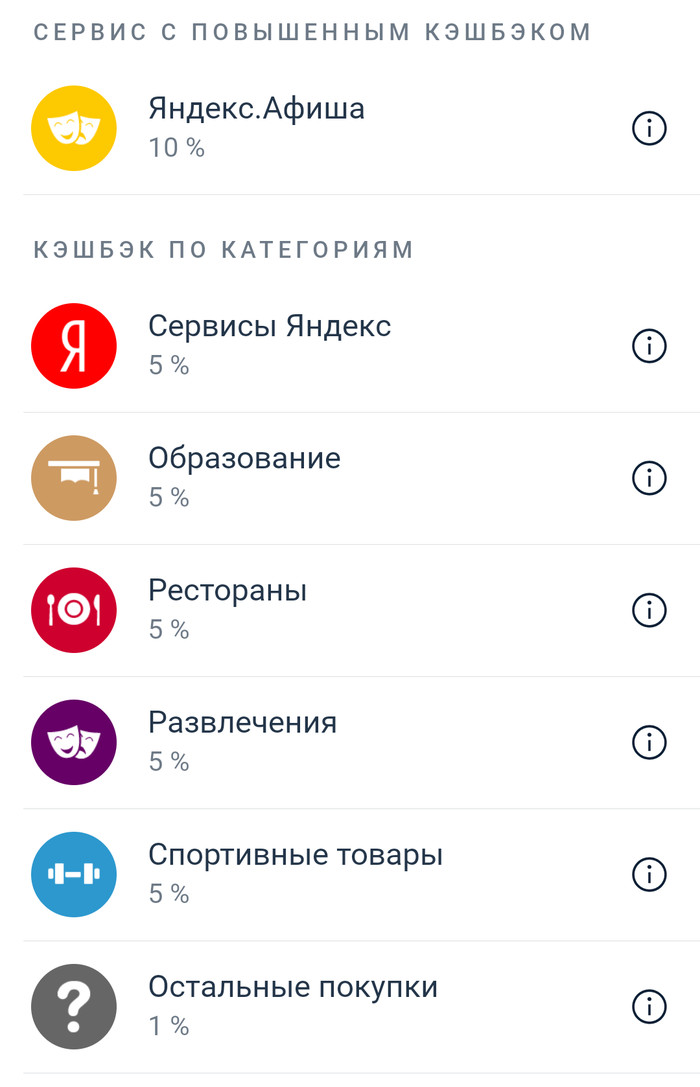This screenshot has width=700, height=1087.
Task: Tap info icon for Остальные покупки
Action: [x=650, y=1007]
